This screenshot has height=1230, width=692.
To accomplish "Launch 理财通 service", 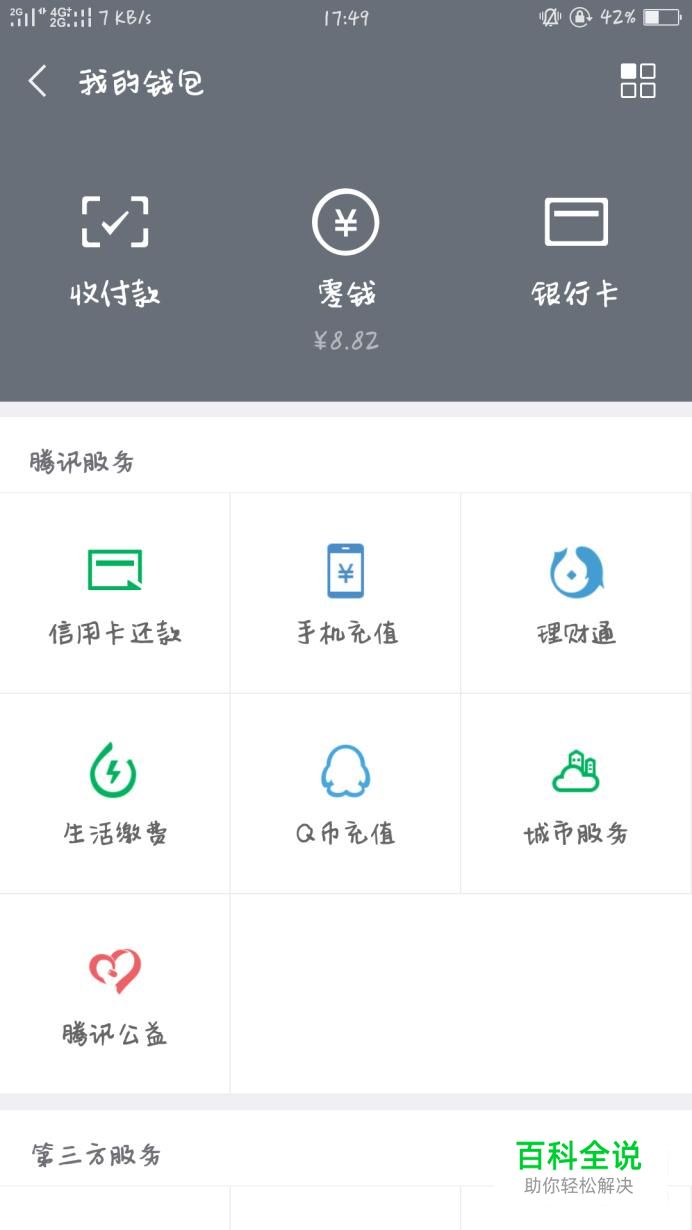I will click(576, 594).
